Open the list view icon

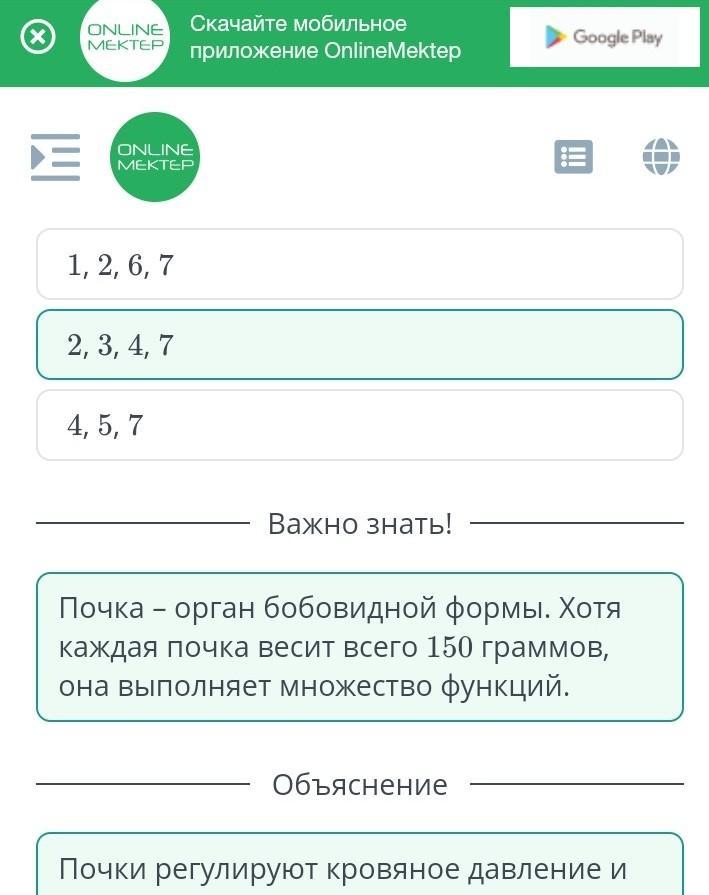[573, 156]
